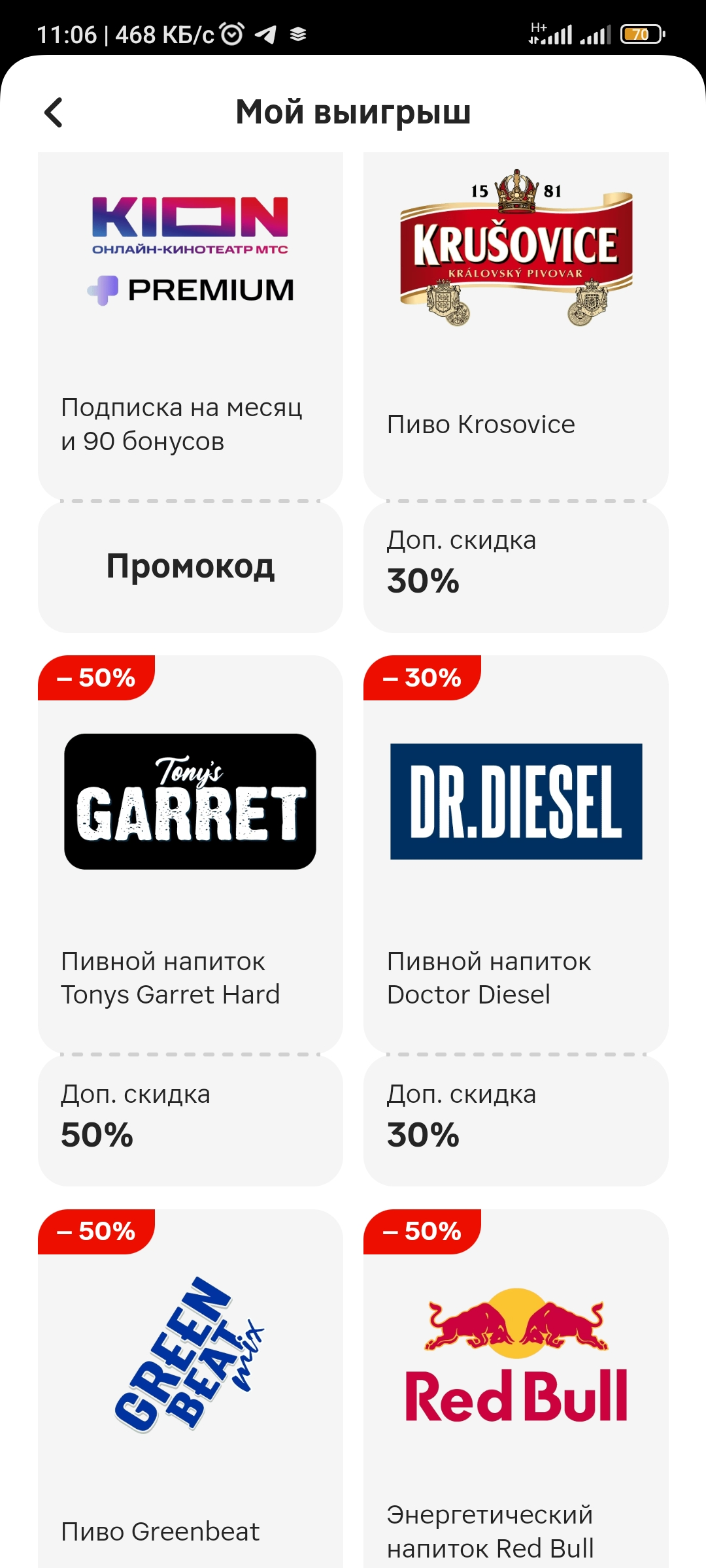Open the Пиво Krosovice prize card

pos(516,327)
